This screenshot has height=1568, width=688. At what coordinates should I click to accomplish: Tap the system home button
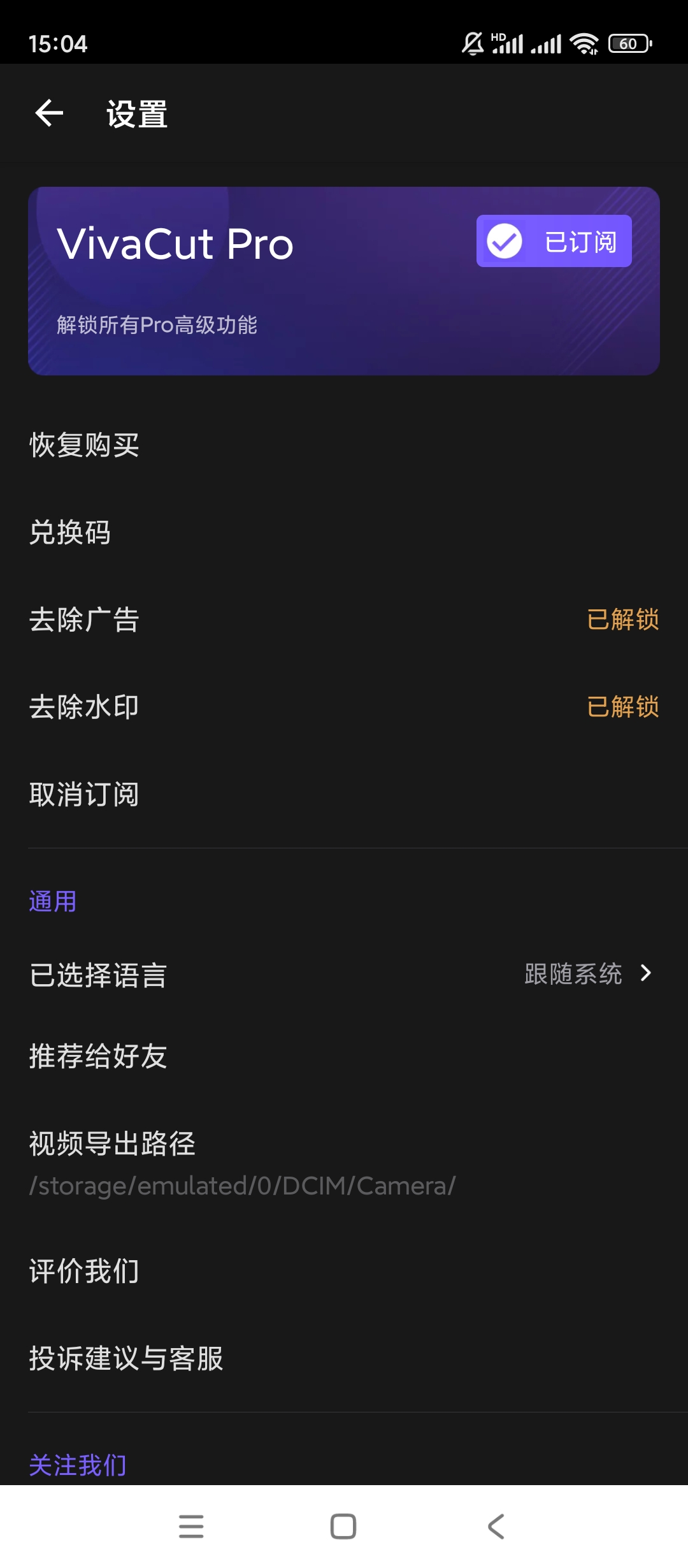click(x=343, y=1527)
